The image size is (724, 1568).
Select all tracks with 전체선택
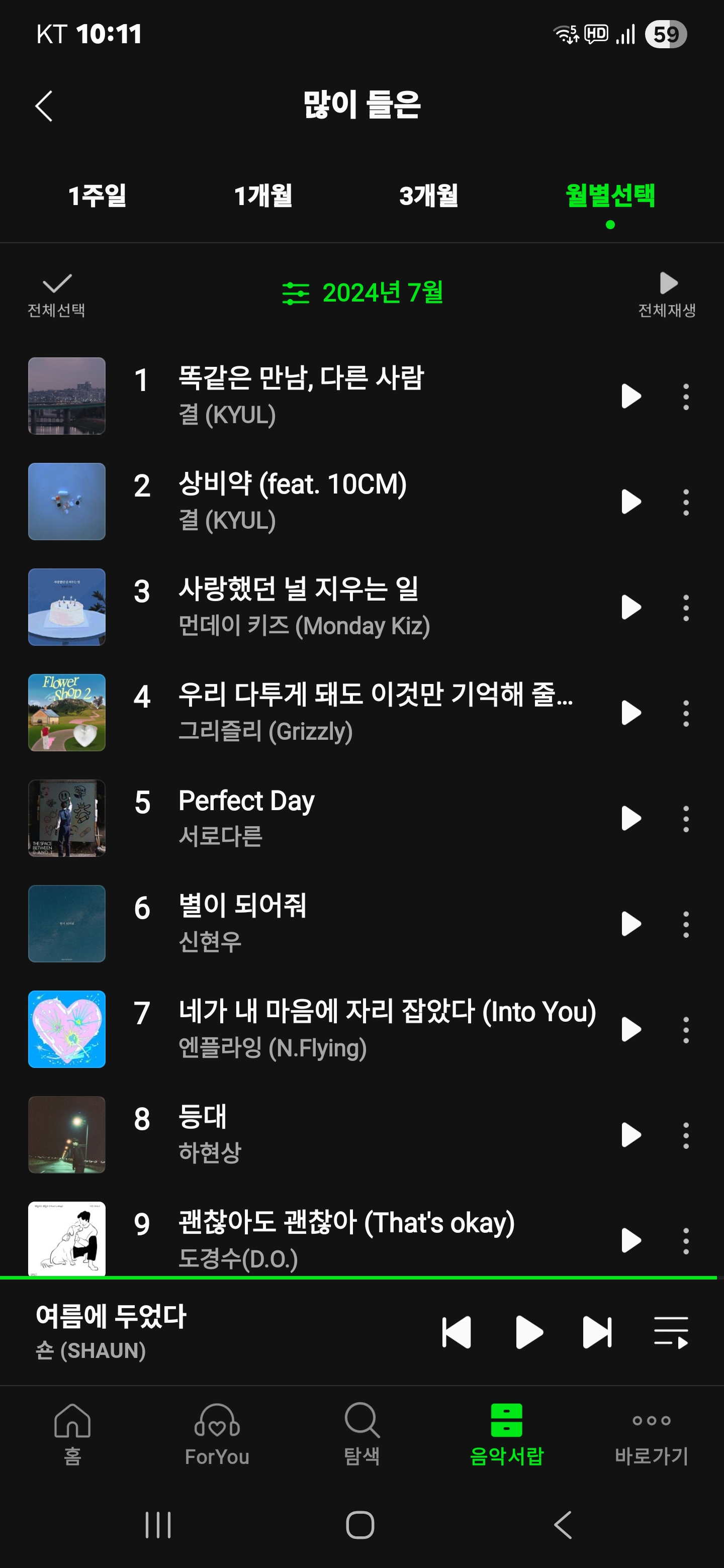coord(57,295)
